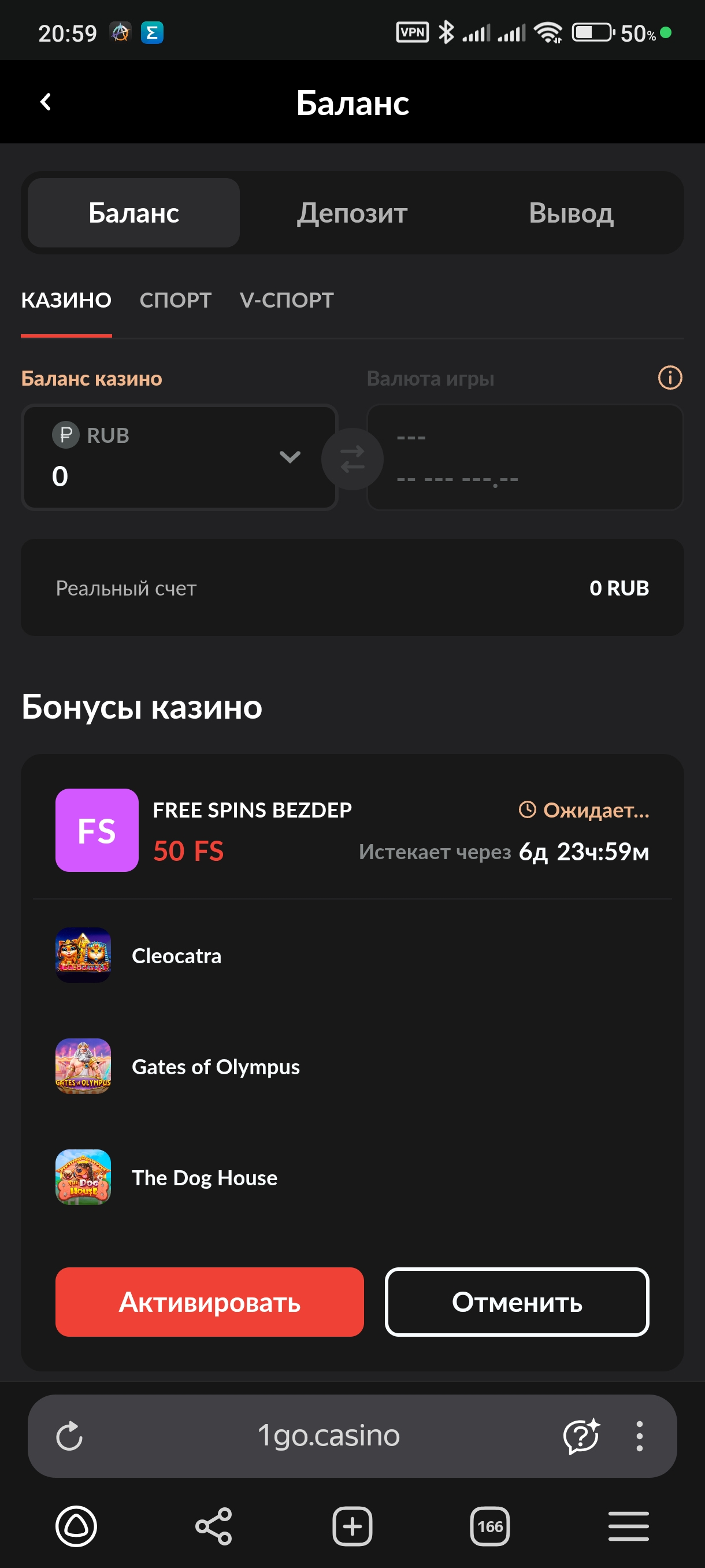Open the browser three-dot menu
The width and height of the screenshot is (705, 1568).
pyautogui.click(x=639, y=1436)
